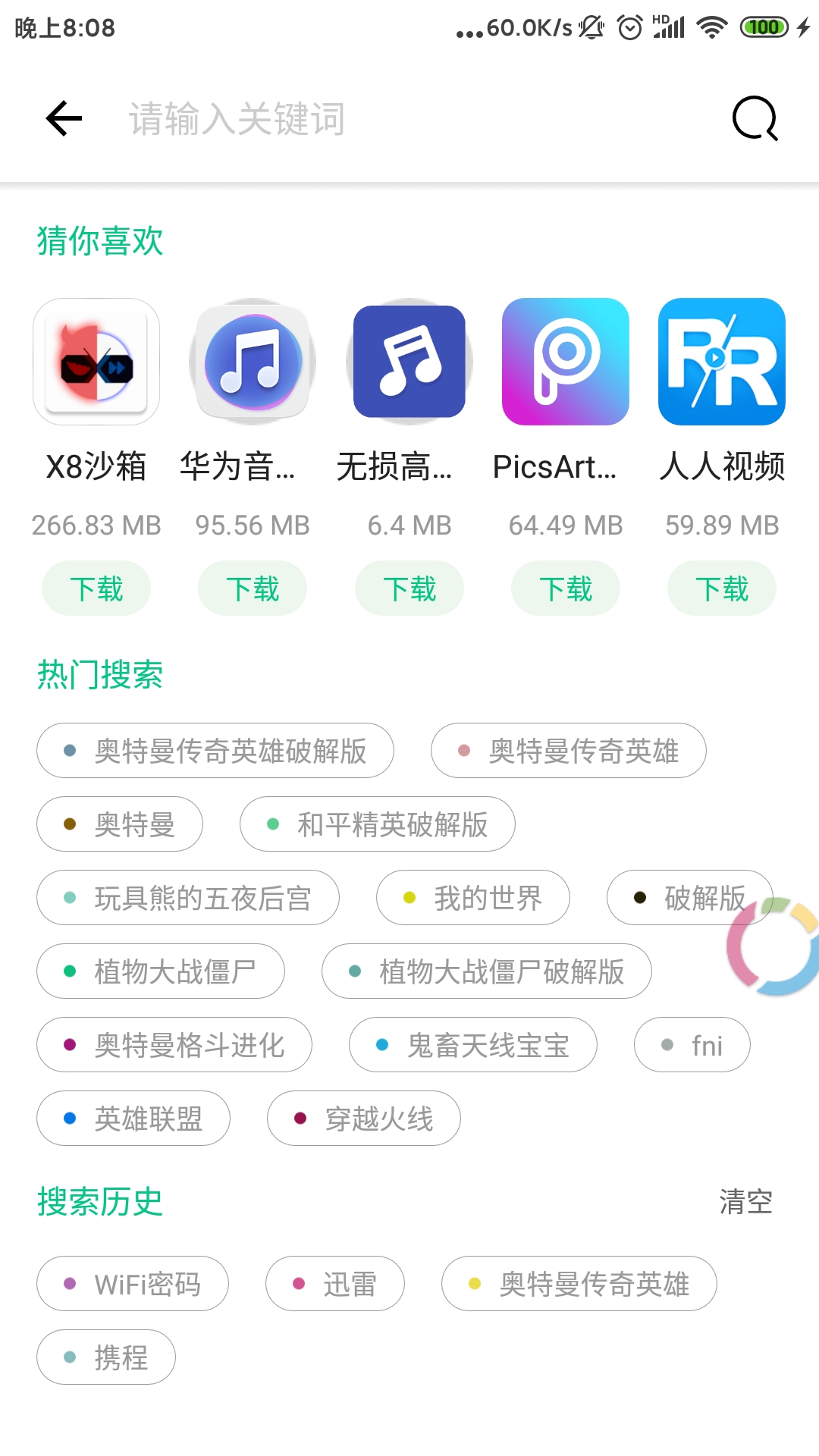Pick the 穿越火线 hot search
Screen dimensions: 819x1456
pos(364,1119)
